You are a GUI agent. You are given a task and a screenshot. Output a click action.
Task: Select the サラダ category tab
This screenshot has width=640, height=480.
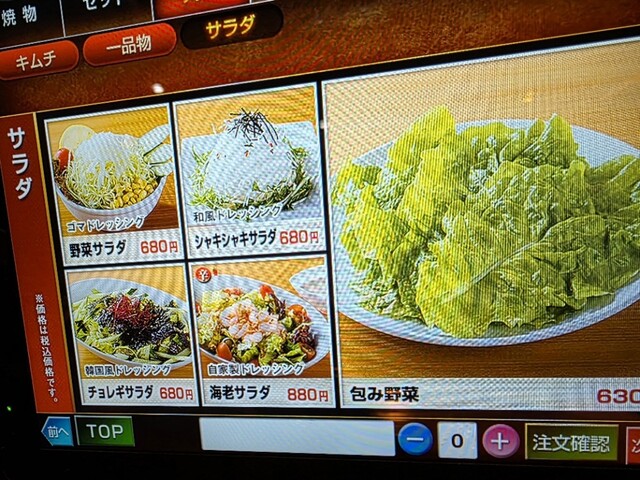tap(230, 27)
